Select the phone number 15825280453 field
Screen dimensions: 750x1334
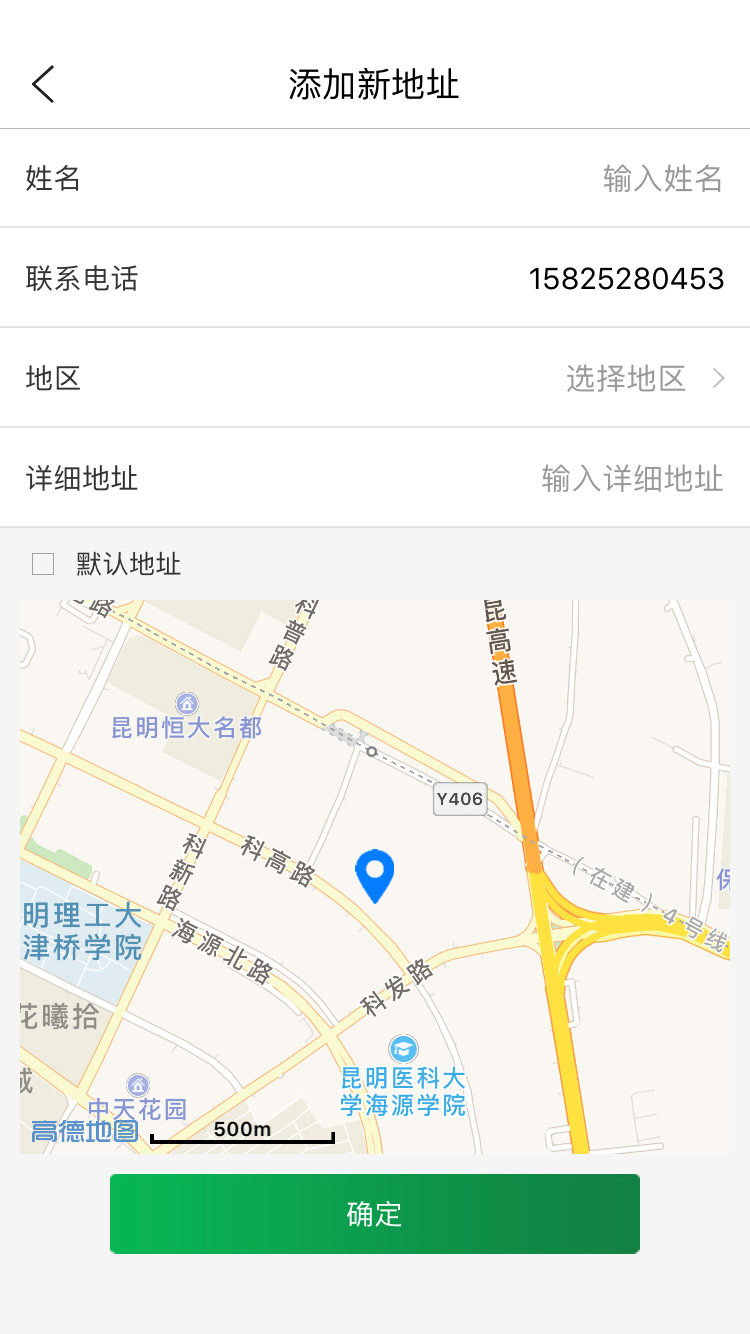tap(628, 278)
